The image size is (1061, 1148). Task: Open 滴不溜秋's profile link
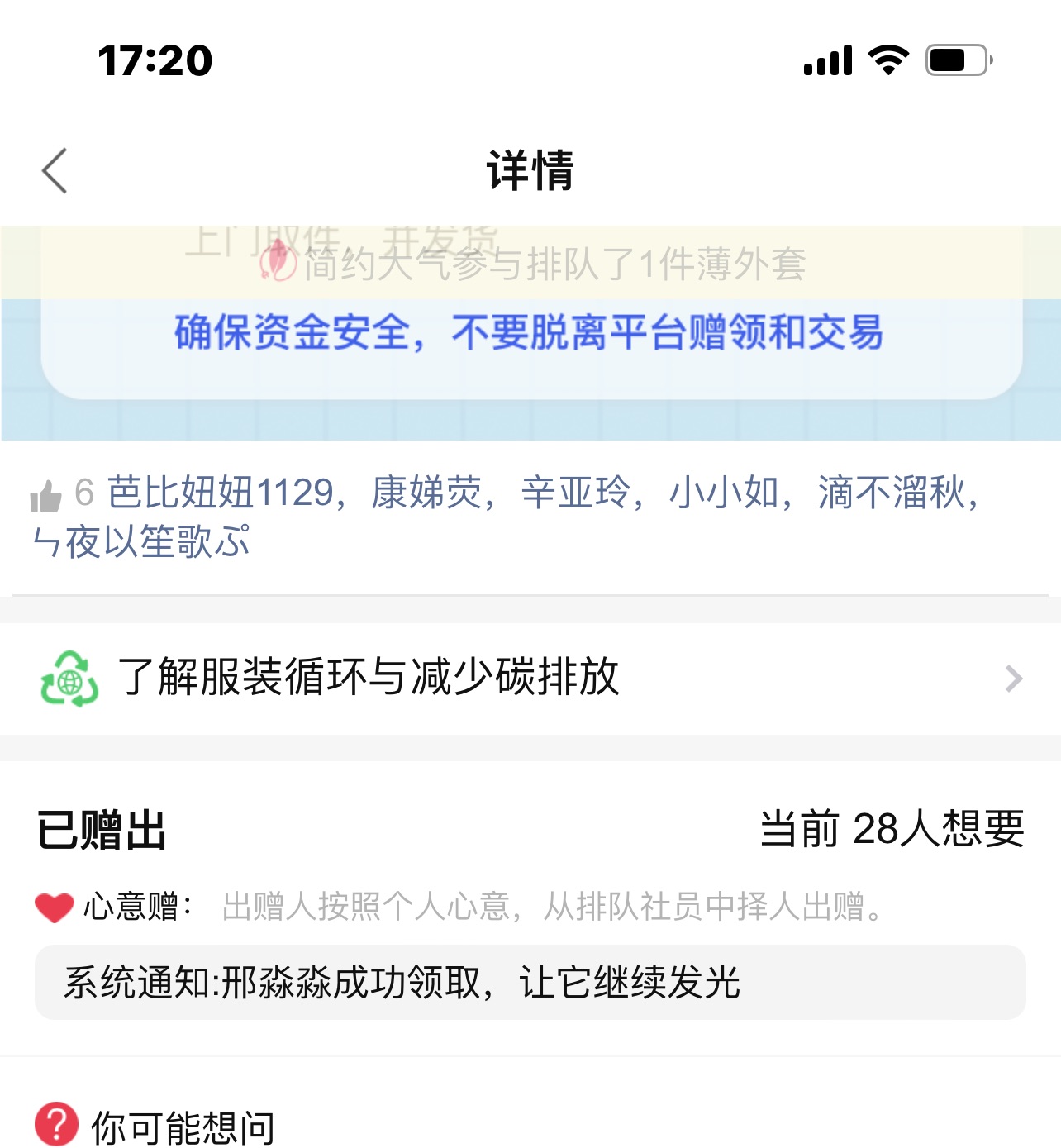click(891, 493)
